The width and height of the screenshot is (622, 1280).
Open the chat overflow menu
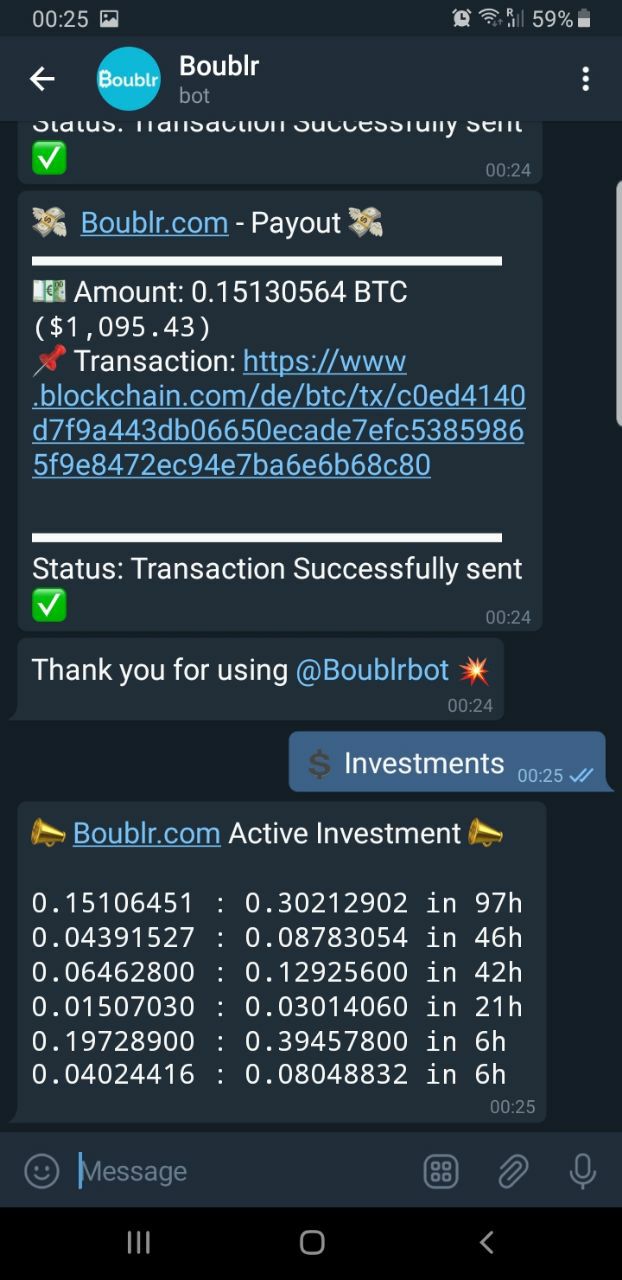tap(585, 79)
